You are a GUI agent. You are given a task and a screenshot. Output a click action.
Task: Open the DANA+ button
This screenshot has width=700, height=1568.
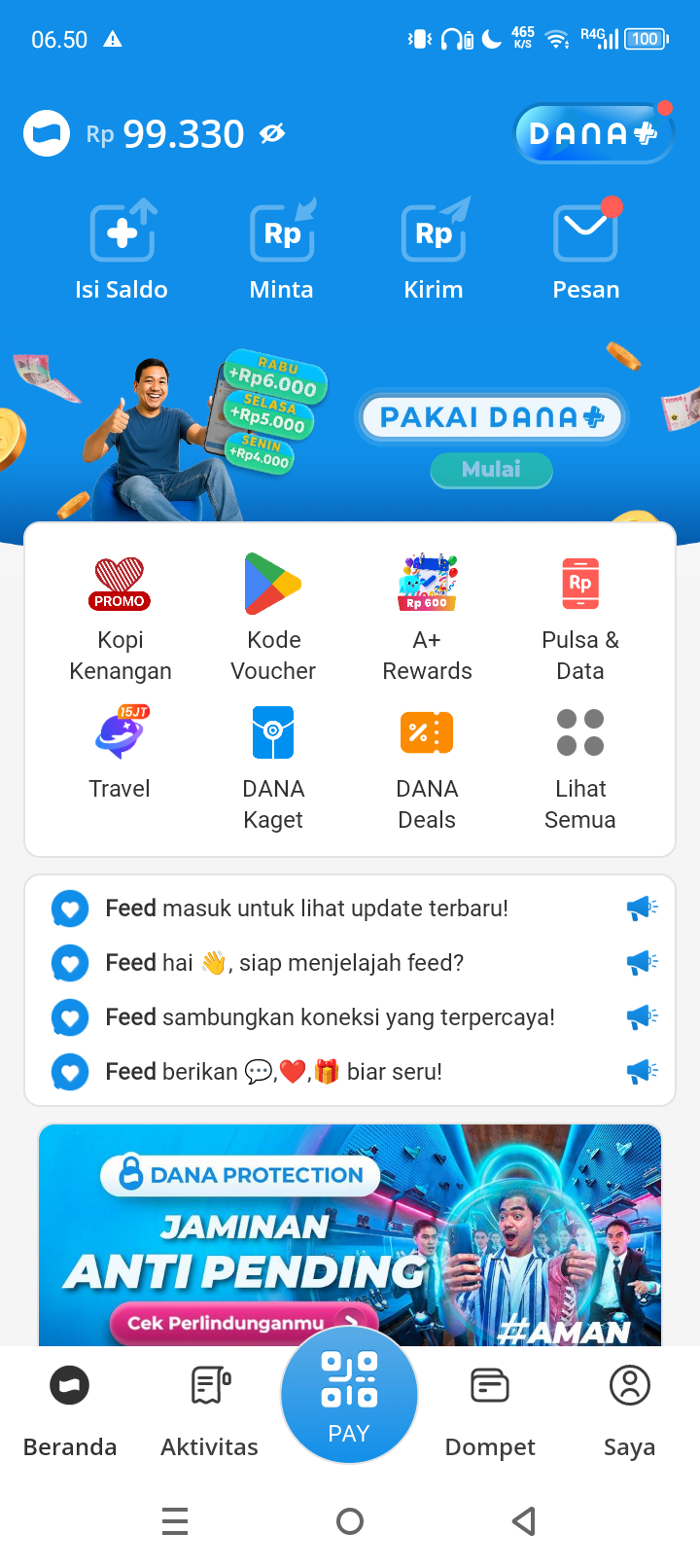592,134
